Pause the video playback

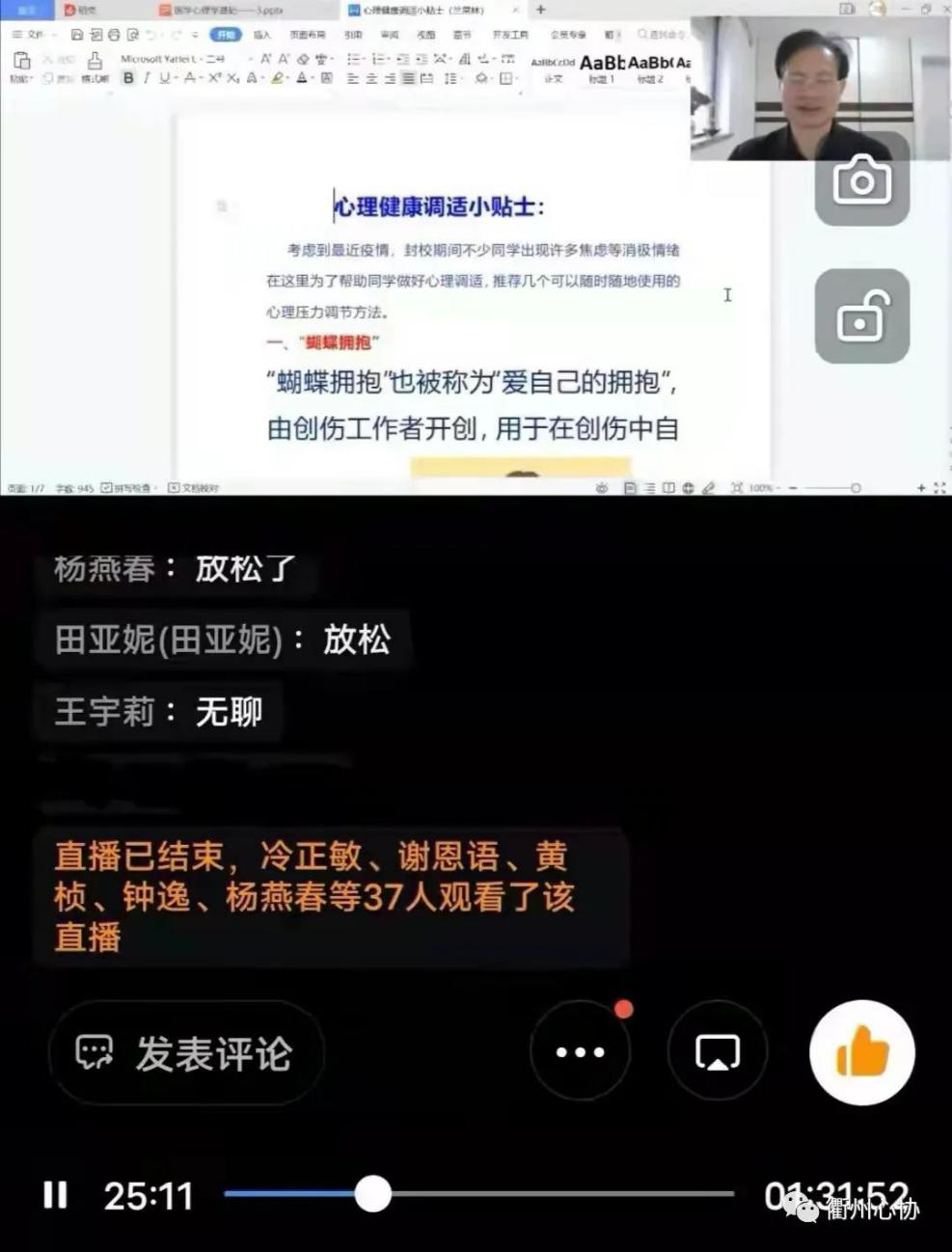[56, 1195]
